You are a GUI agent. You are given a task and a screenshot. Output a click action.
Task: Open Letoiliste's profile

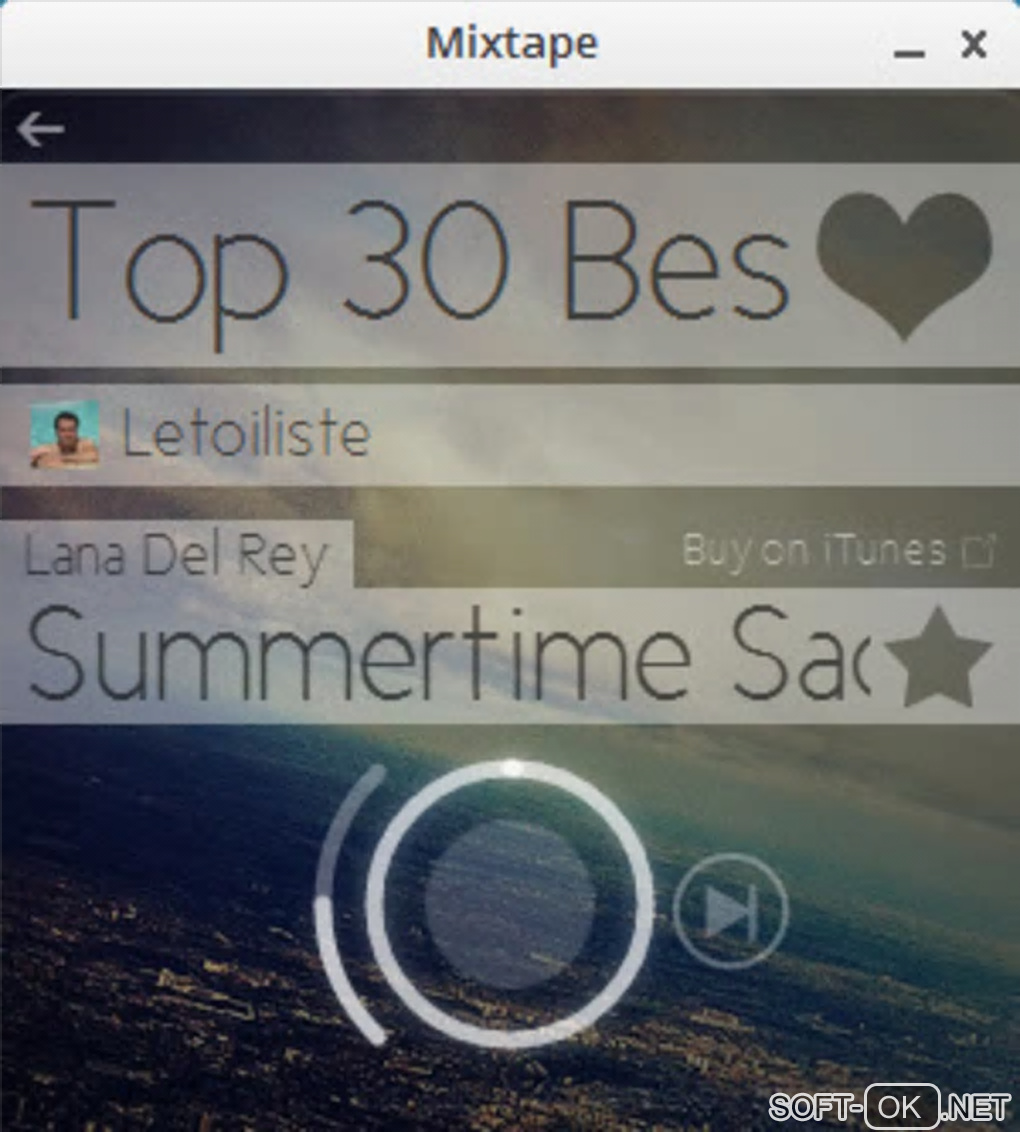245,435
